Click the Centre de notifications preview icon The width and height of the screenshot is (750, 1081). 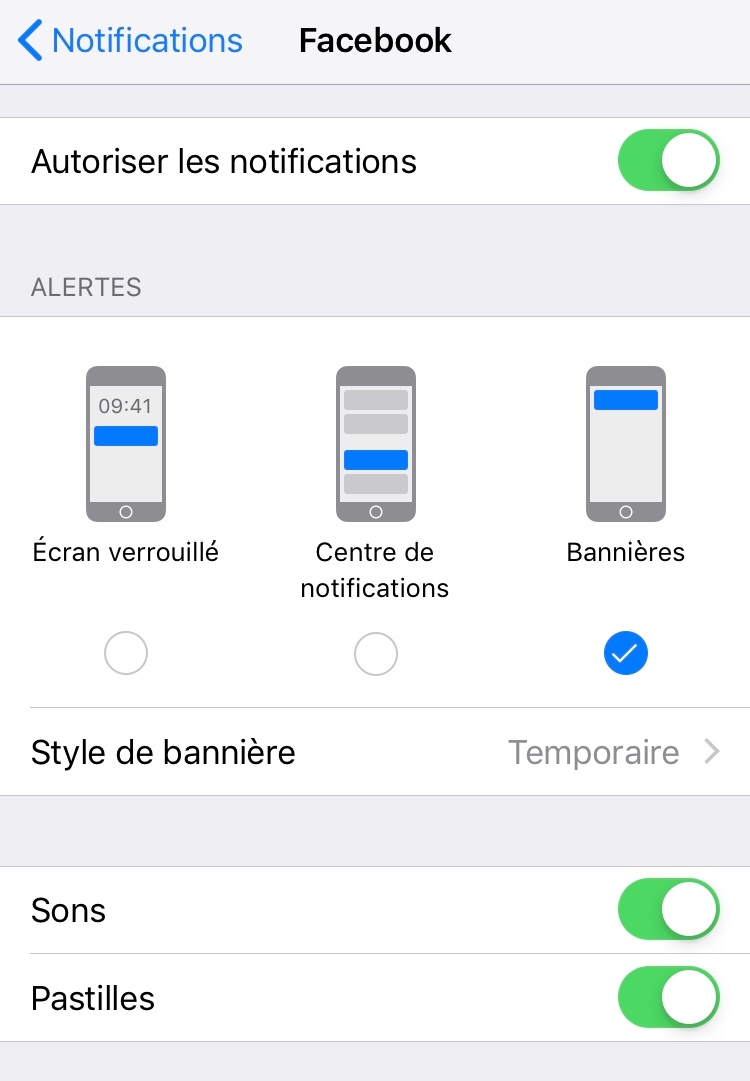click(x=375, y=443)
